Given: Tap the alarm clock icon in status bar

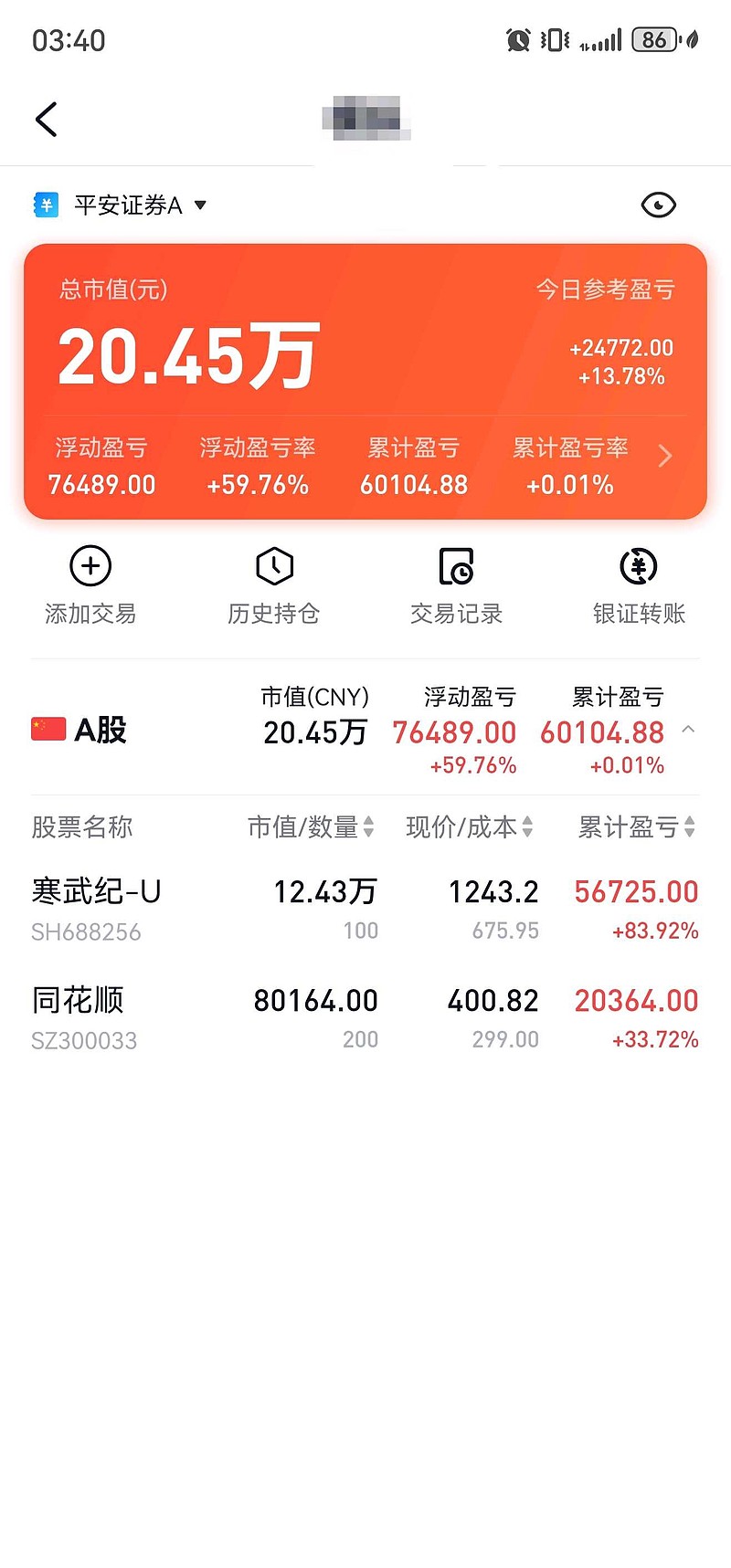Looking at the screenshot, I should tap(518, 39).
